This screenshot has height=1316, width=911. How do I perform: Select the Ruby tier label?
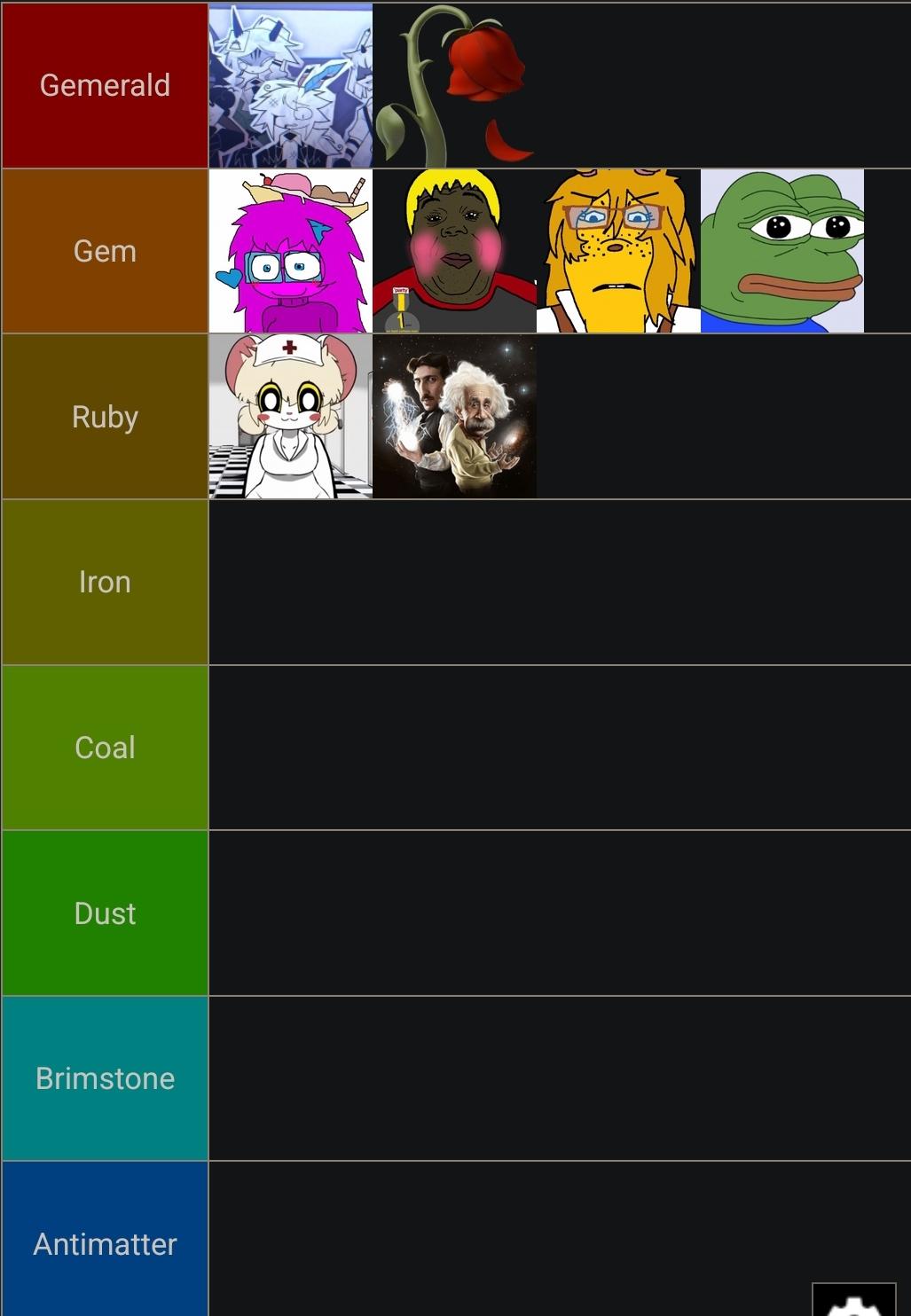(x=105, y=417)
